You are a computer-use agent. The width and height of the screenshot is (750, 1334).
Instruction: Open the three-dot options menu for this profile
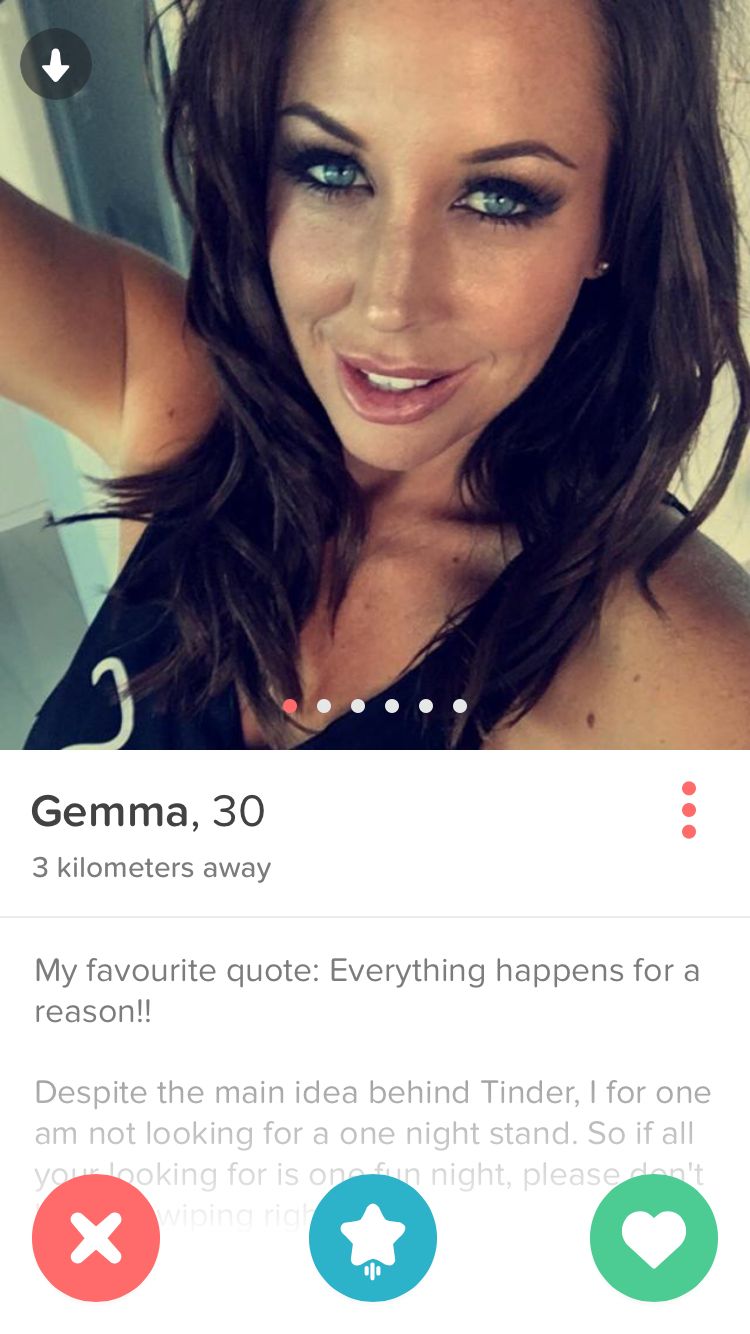688,810
